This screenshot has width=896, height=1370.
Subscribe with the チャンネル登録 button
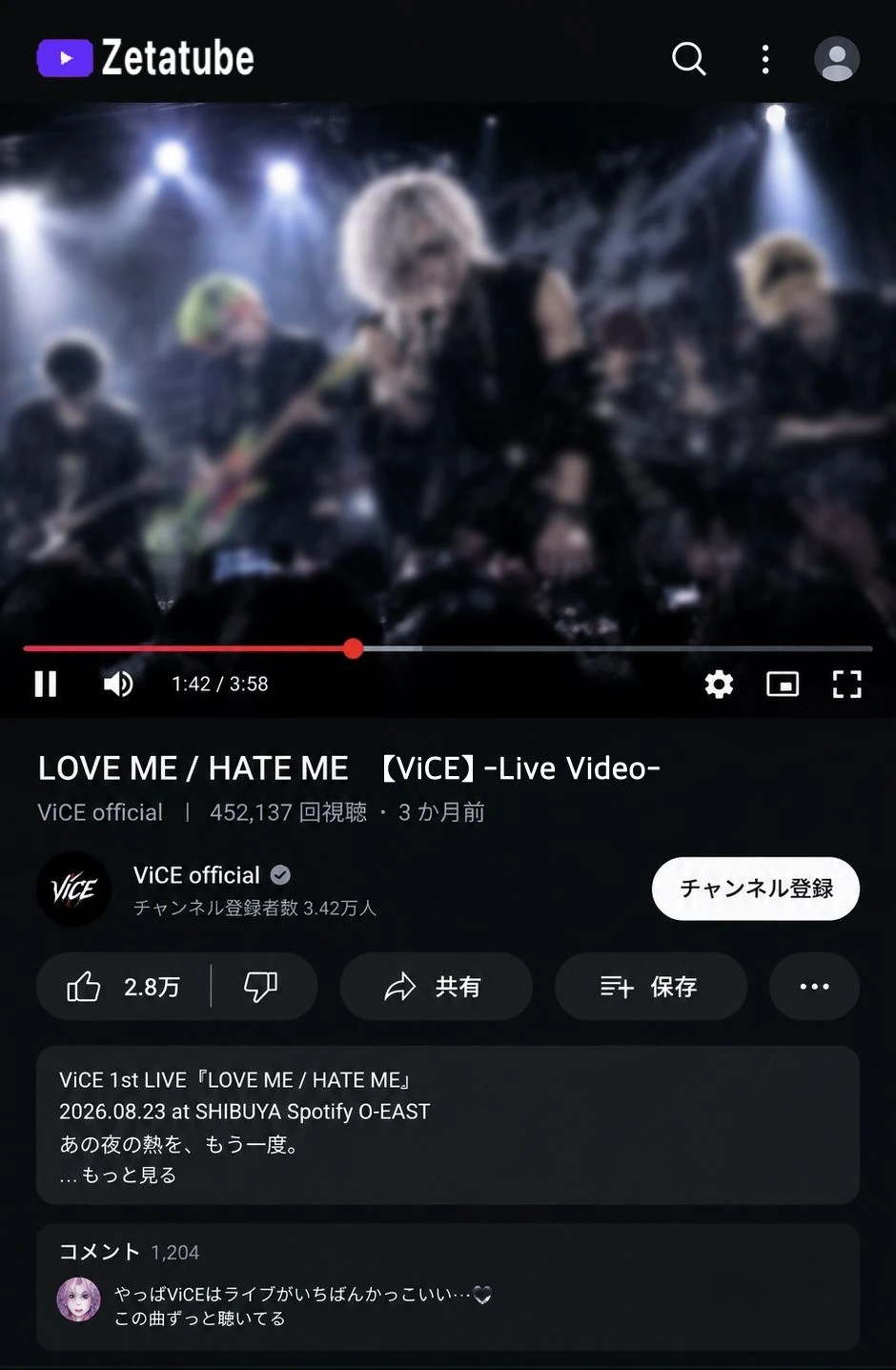[x=756, y=889]
